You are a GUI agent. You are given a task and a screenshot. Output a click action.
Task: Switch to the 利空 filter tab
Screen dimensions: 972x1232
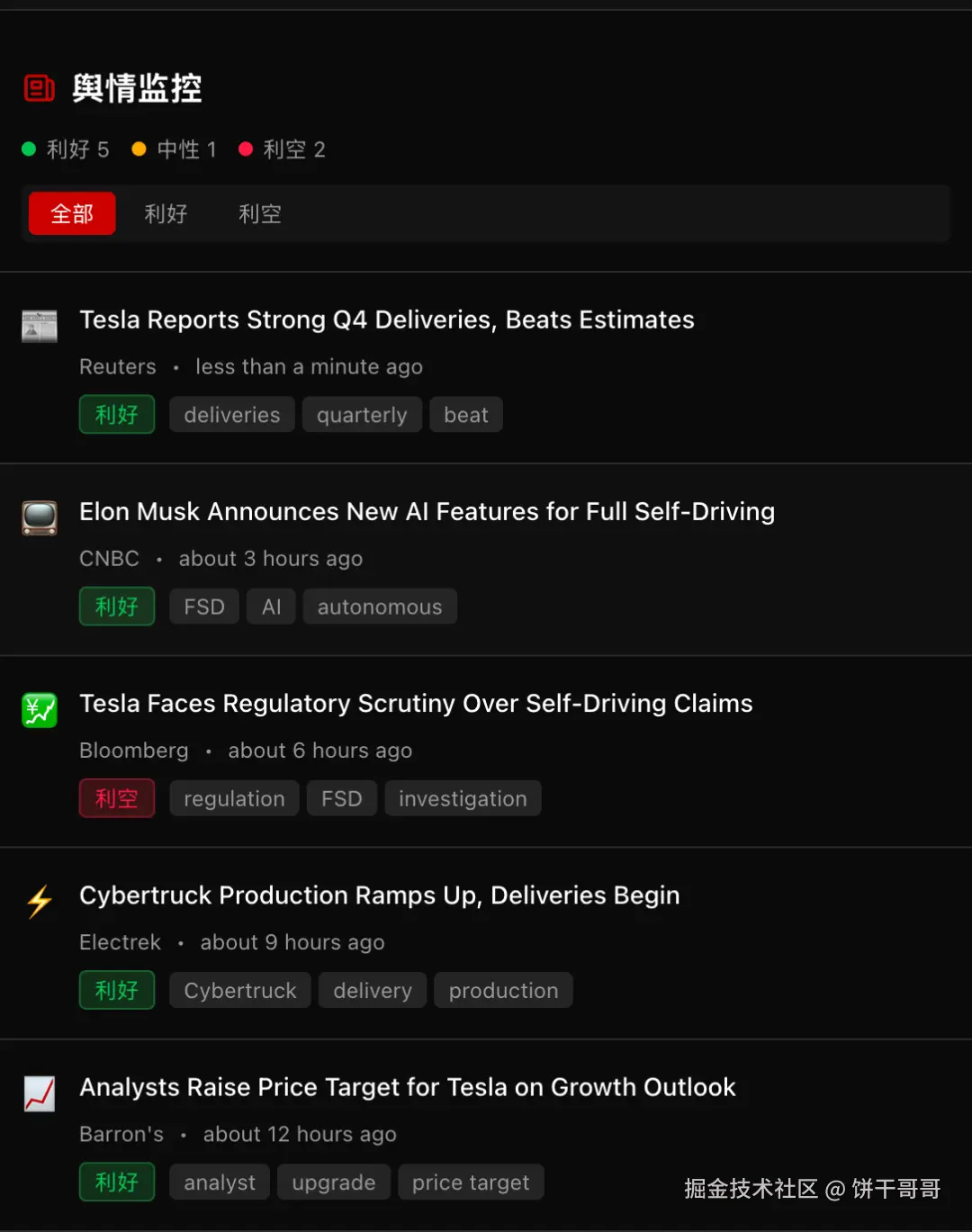259,214
